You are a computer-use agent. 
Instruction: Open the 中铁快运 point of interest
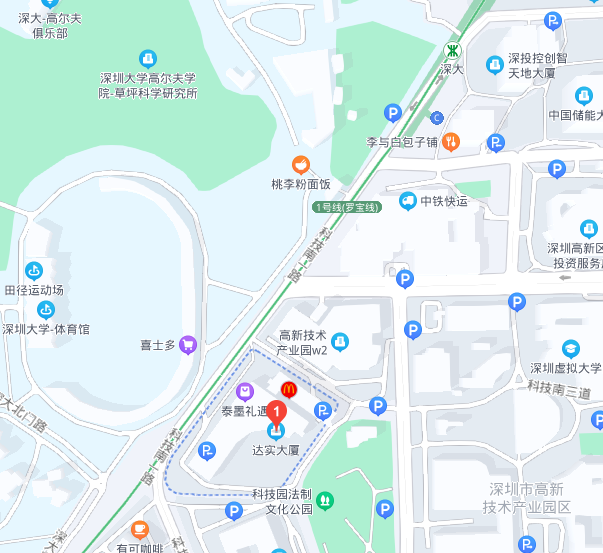[408, 201]
